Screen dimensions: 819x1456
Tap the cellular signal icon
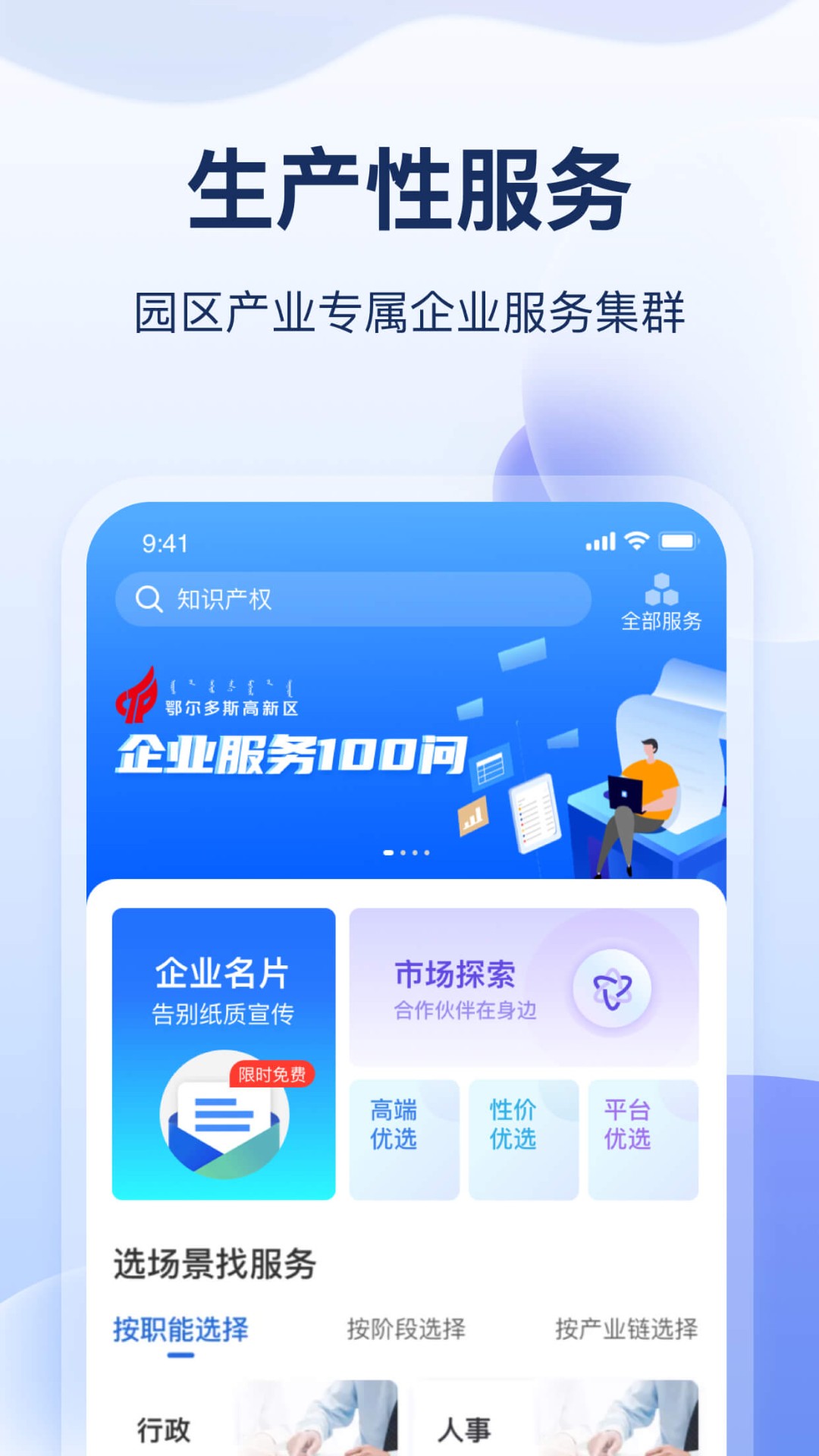tap(601, 540)
